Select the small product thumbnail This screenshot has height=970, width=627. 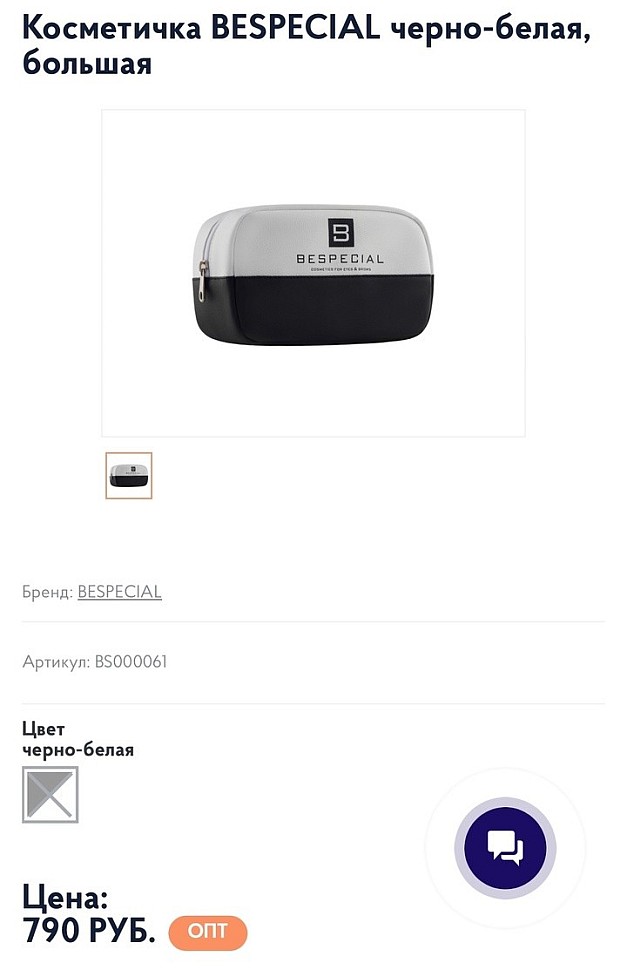[129, 476]
